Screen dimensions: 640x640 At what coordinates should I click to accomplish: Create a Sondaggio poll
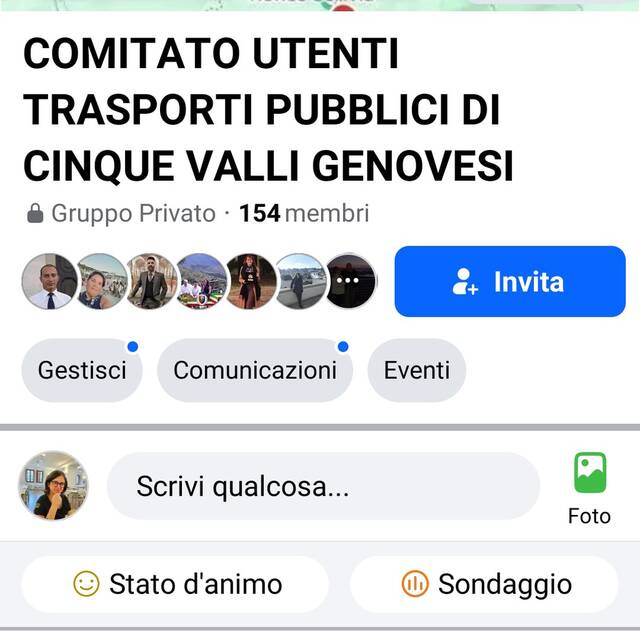click(485, 584)
